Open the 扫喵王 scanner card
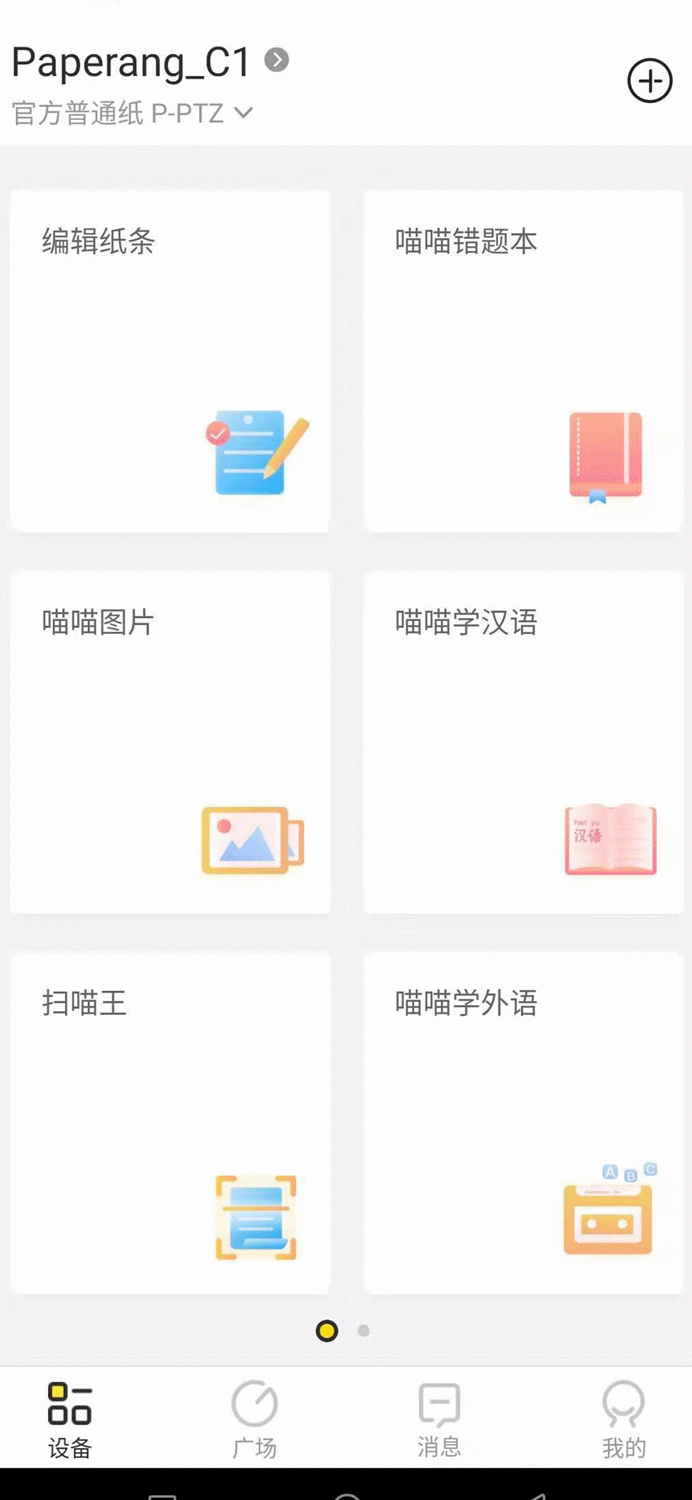692x1500 pixels. pyautogui.click(x=170, y=1122)
